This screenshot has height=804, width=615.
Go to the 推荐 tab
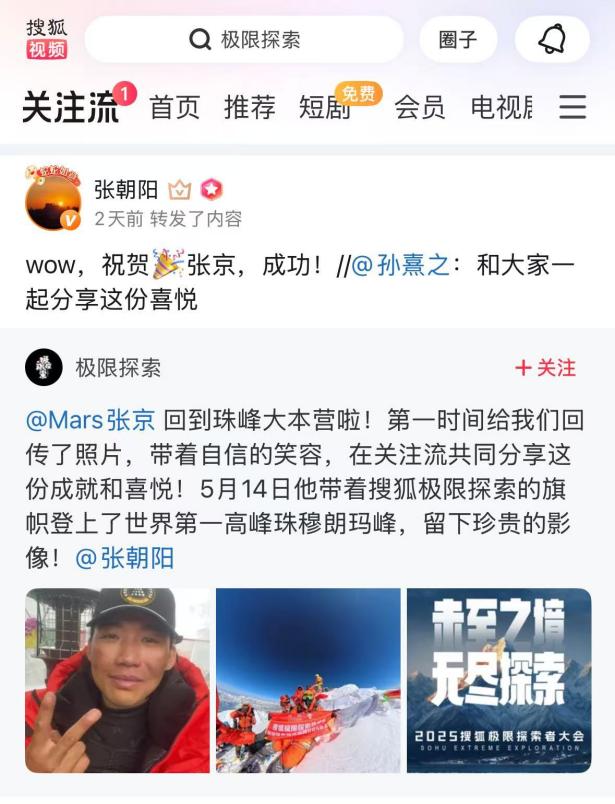click(x=249, y=107)
